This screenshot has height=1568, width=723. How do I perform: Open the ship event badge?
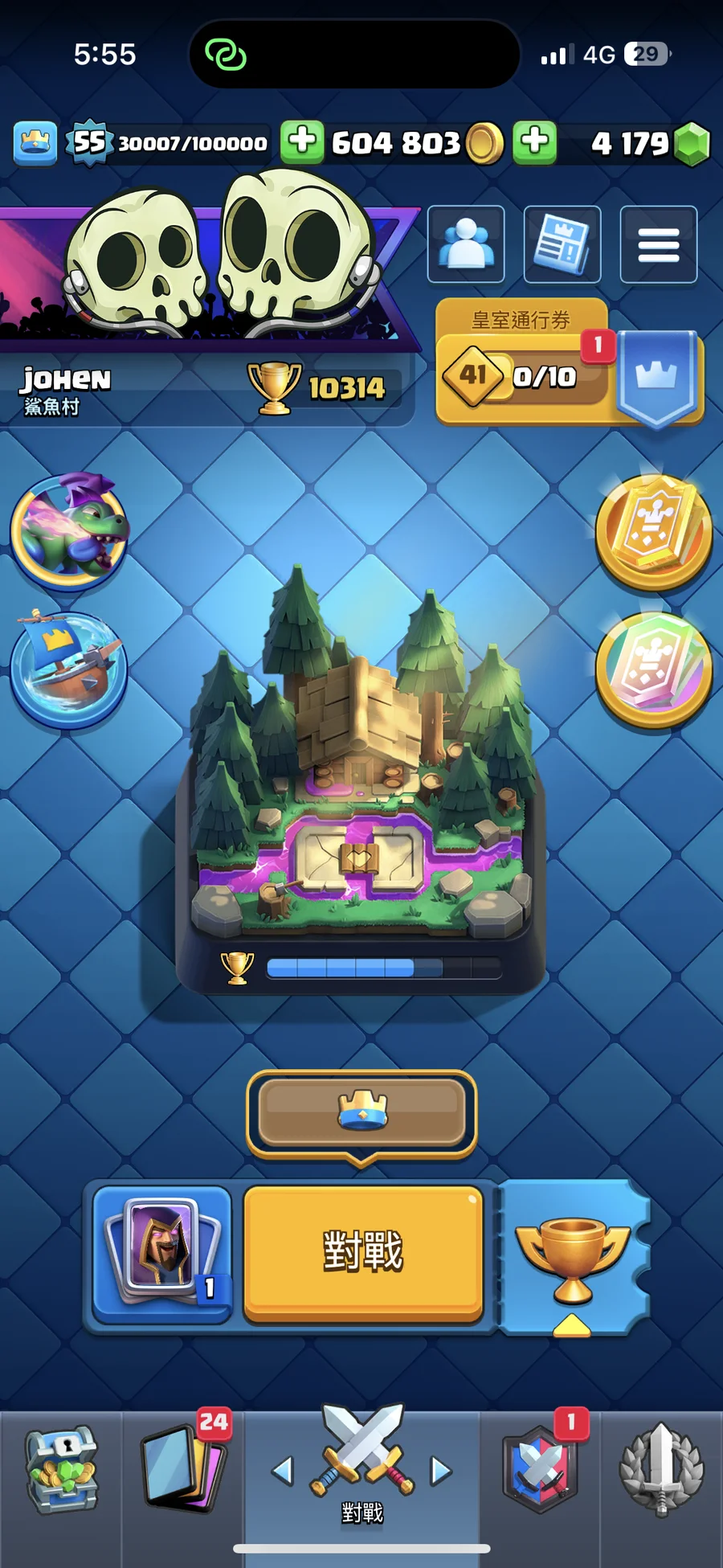pyautogui.click(x=70, y=669)
